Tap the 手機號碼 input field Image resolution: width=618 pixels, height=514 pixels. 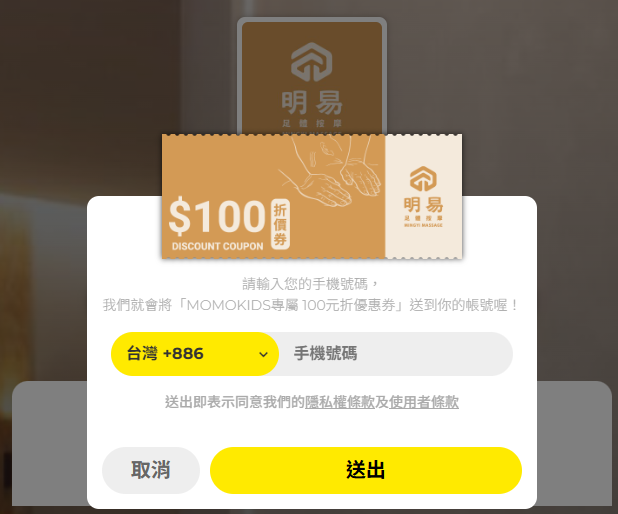[395, 354]
